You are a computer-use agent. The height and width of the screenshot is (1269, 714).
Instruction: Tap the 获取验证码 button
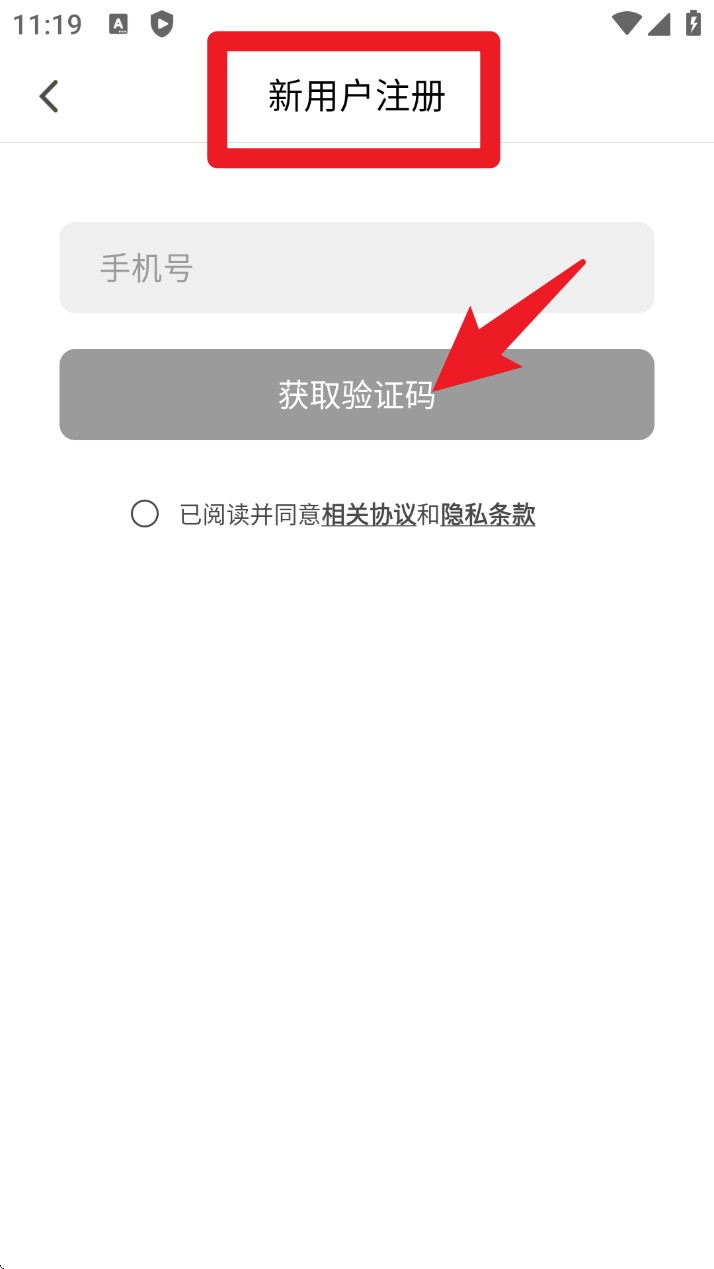357,394
